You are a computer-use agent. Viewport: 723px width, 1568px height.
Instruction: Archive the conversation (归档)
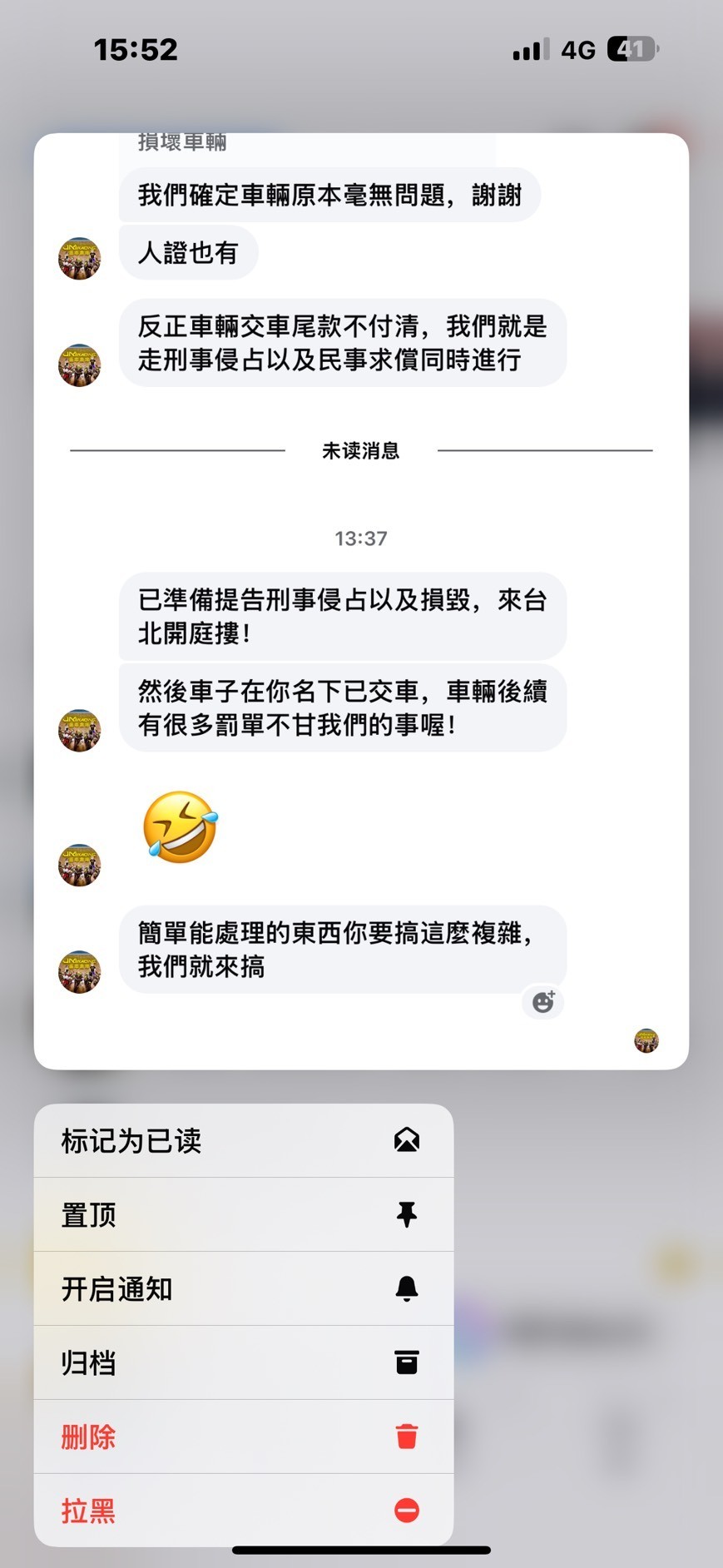pyautogui.click(x=243, y=1362)
